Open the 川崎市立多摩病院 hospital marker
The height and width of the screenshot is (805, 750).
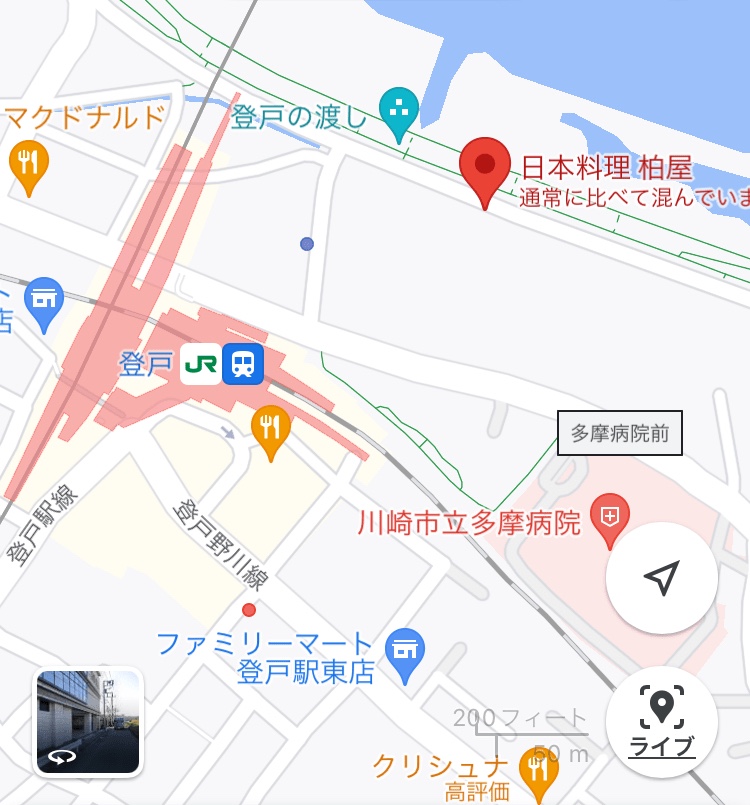[x=609, y=520]
